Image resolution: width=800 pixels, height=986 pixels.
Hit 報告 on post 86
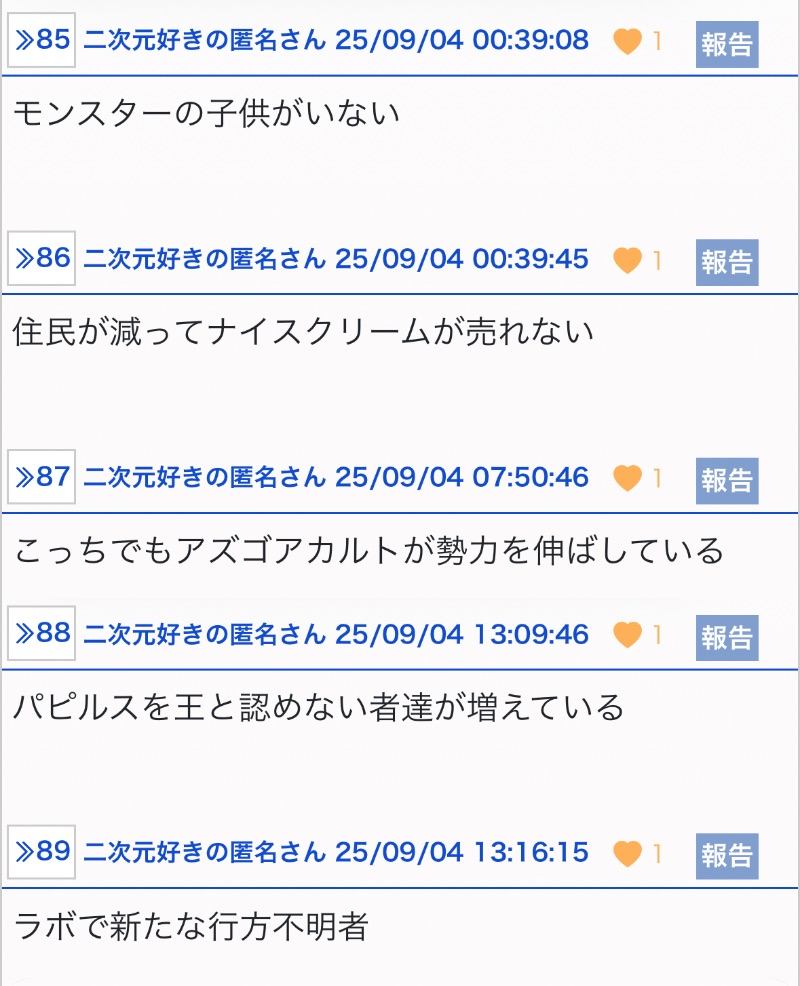click(727, 262)
